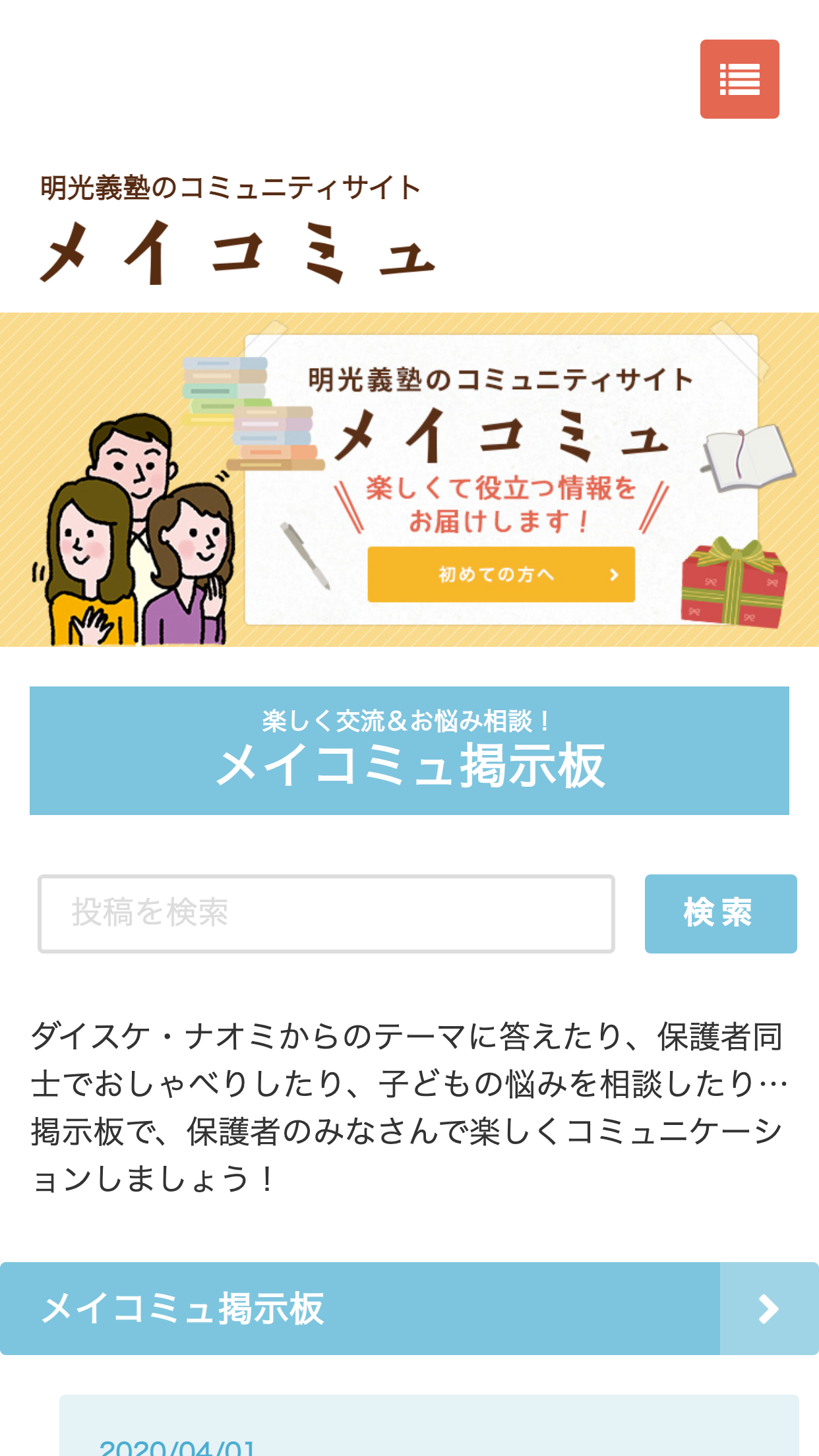
Task: Tap the メイコミュ site logo
Action: tap(237, 230)
